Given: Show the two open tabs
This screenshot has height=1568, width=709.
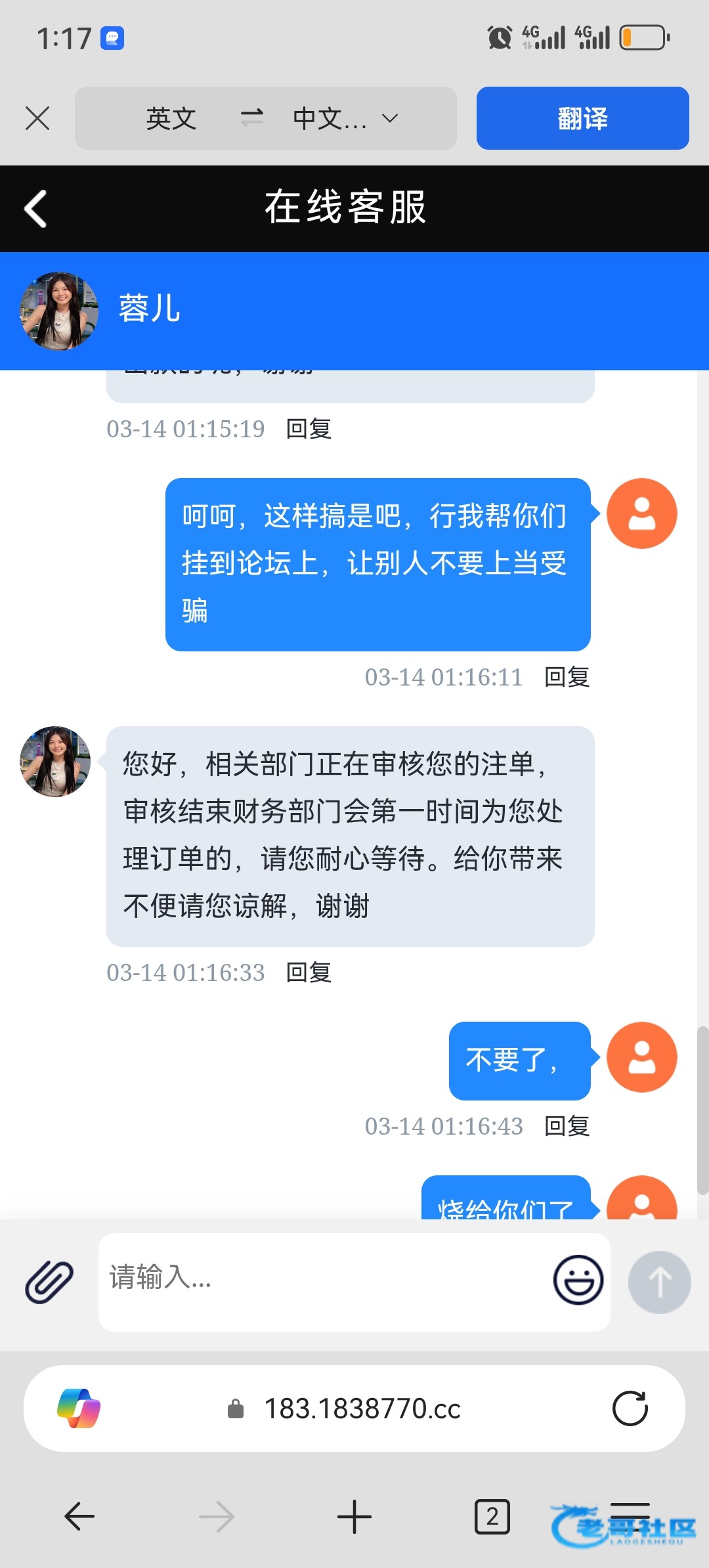Looking at the screenshot, I should pyautogui.click(x=492, y=1517).
